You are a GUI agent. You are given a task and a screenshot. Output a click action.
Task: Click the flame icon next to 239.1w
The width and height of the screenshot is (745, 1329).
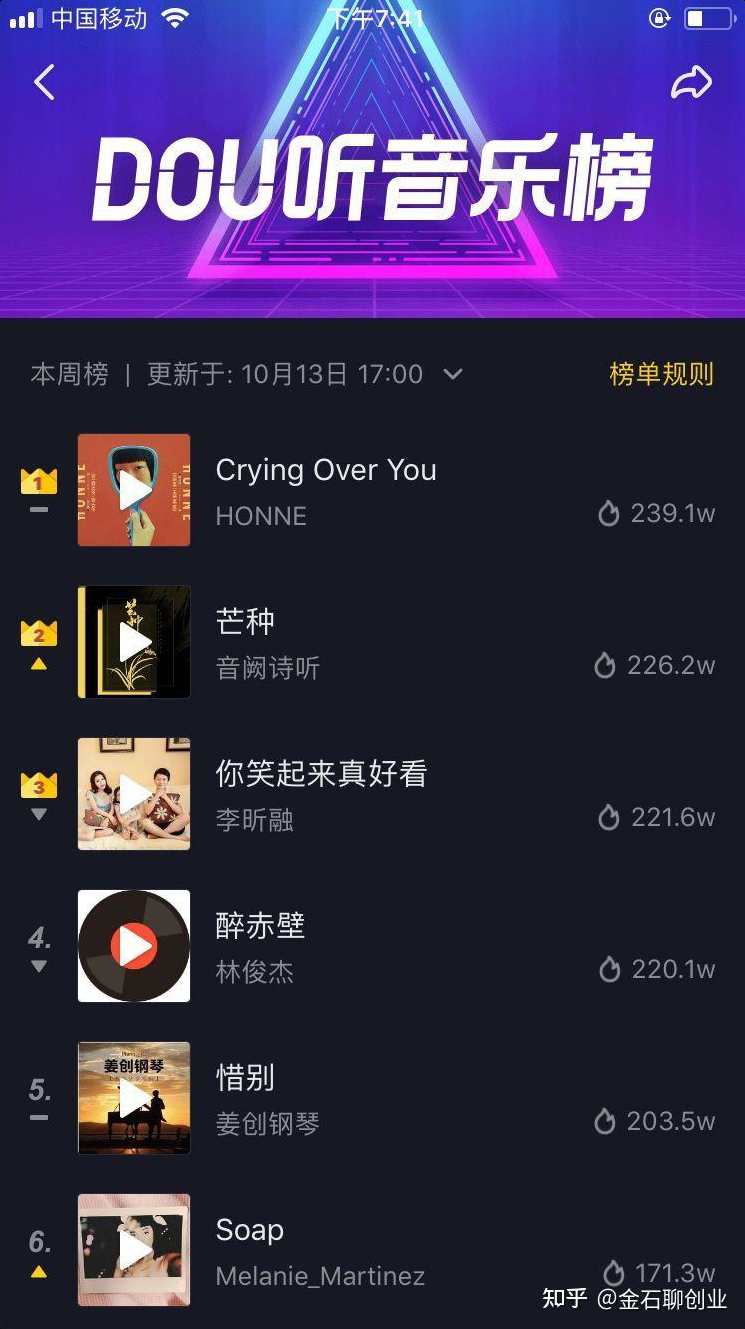[609, 512]
